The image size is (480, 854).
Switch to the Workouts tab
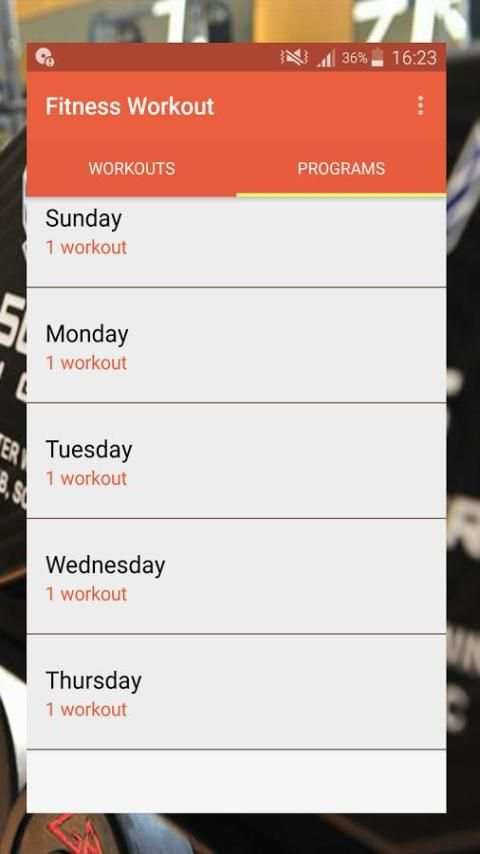coord(132,168)
